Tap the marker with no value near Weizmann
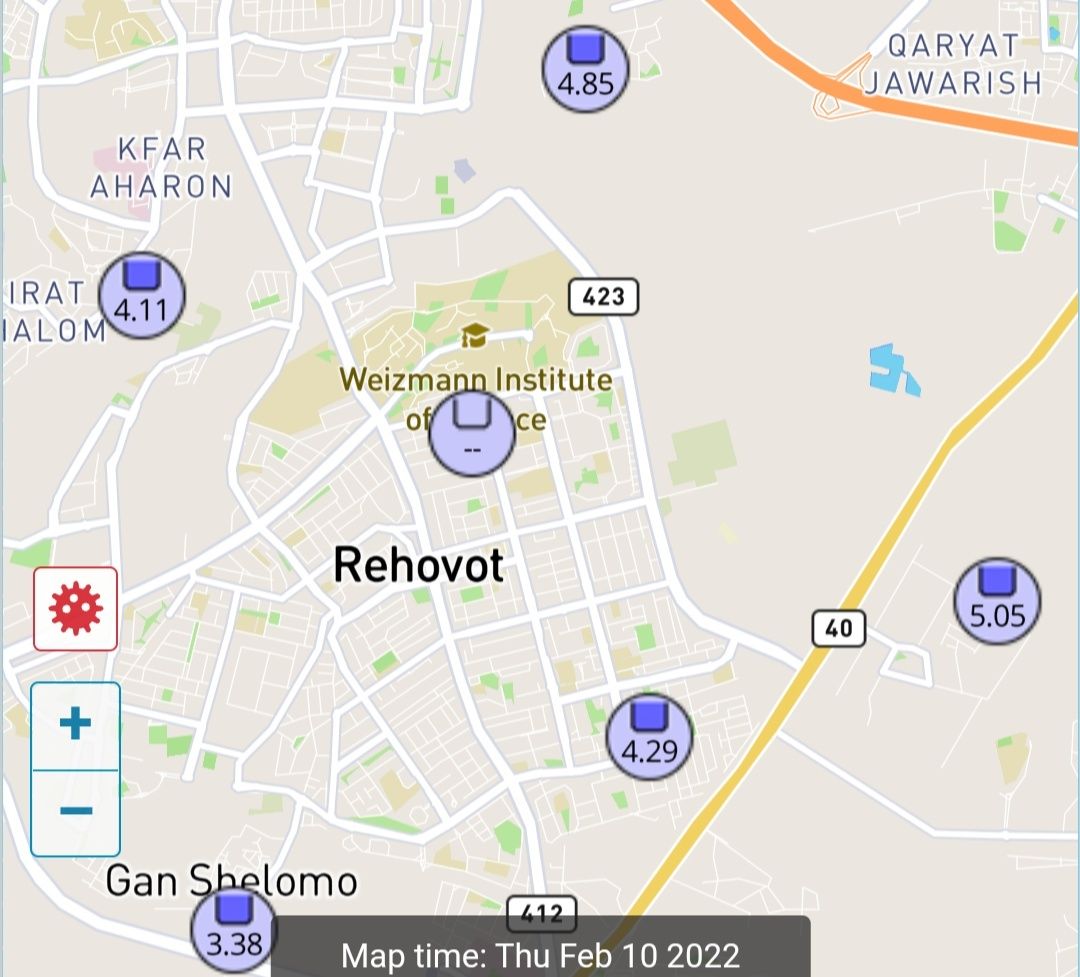The height and width of the screenshot is (977, 1080). point(472,433)
